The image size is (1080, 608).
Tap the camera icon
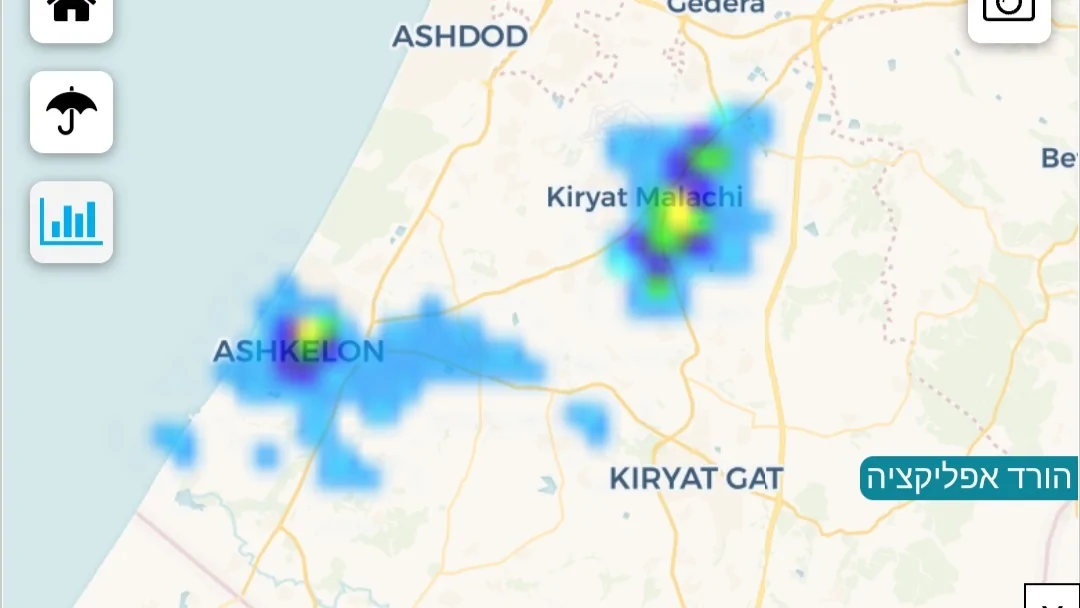1008,14
